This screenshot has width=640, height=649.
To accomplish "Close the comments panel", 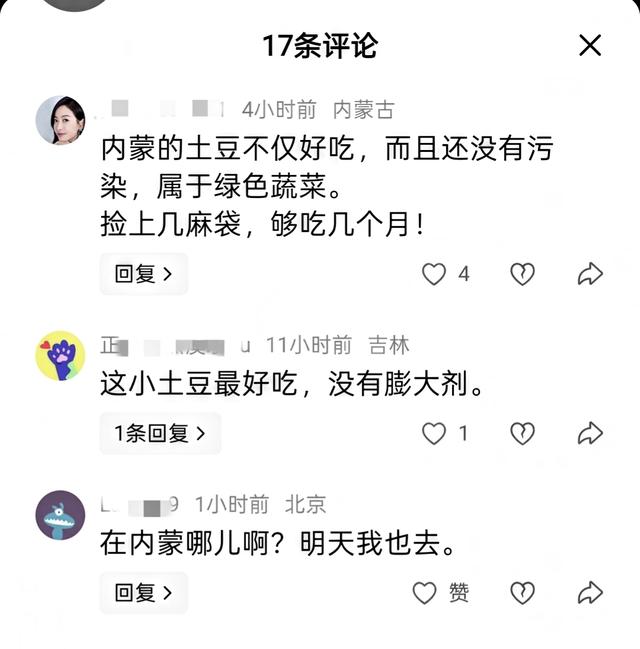I will [x=590, y=45].
